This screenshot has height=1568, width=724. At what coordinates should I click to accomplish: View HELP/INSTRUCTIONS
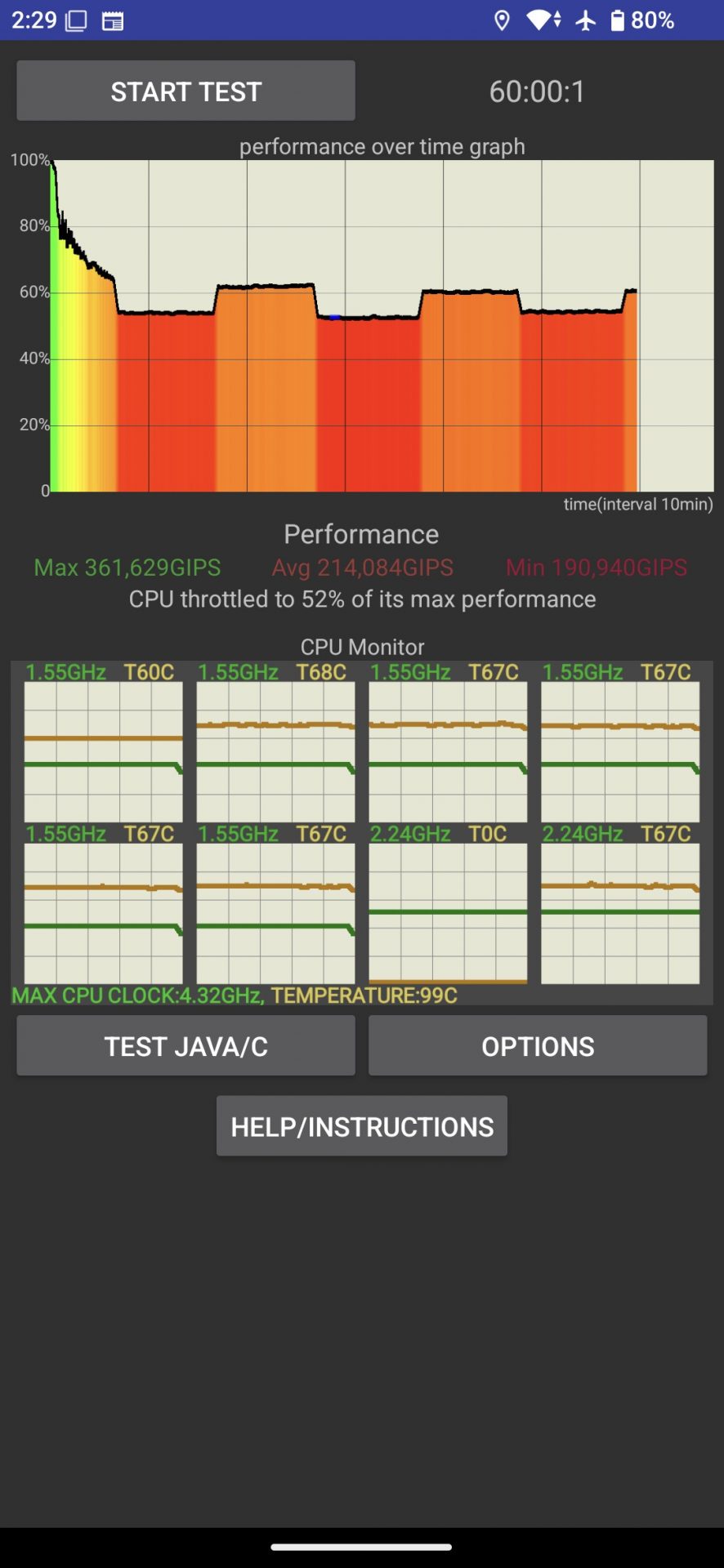[x=362, y=1126]
